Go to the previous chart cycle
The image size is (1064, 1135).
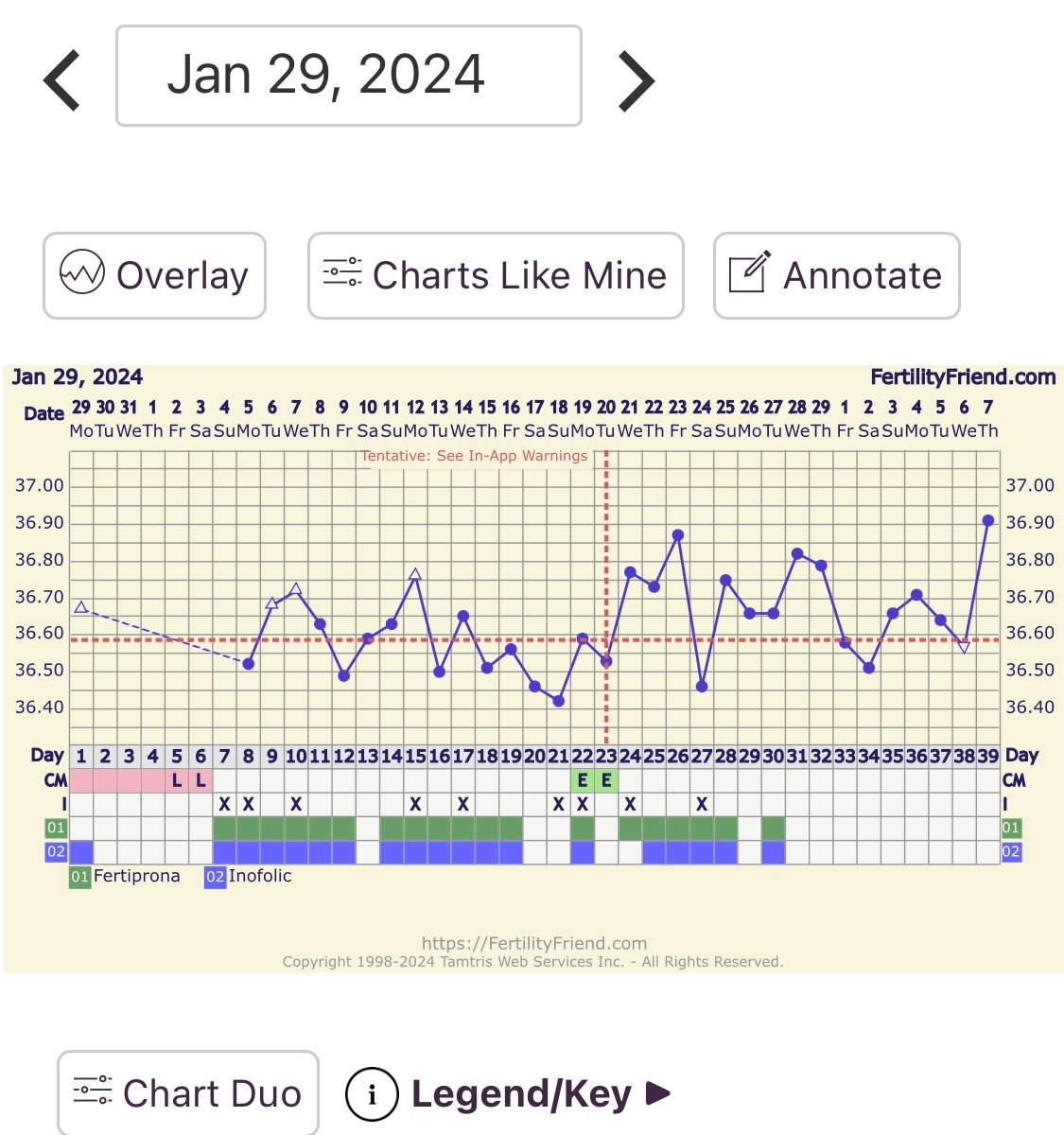pos(63,80)
